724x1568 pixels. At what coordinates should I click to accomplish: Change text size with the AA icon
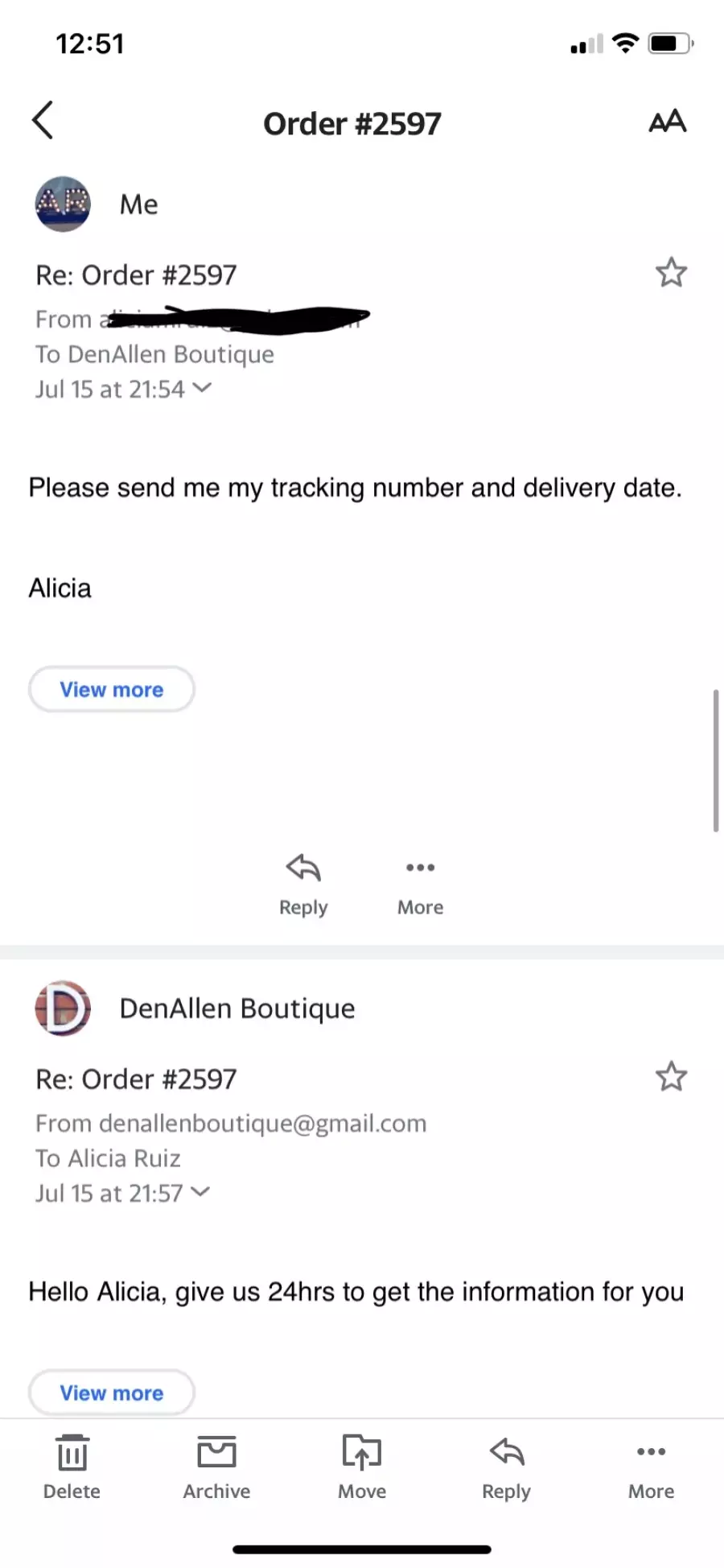point(668,122)
